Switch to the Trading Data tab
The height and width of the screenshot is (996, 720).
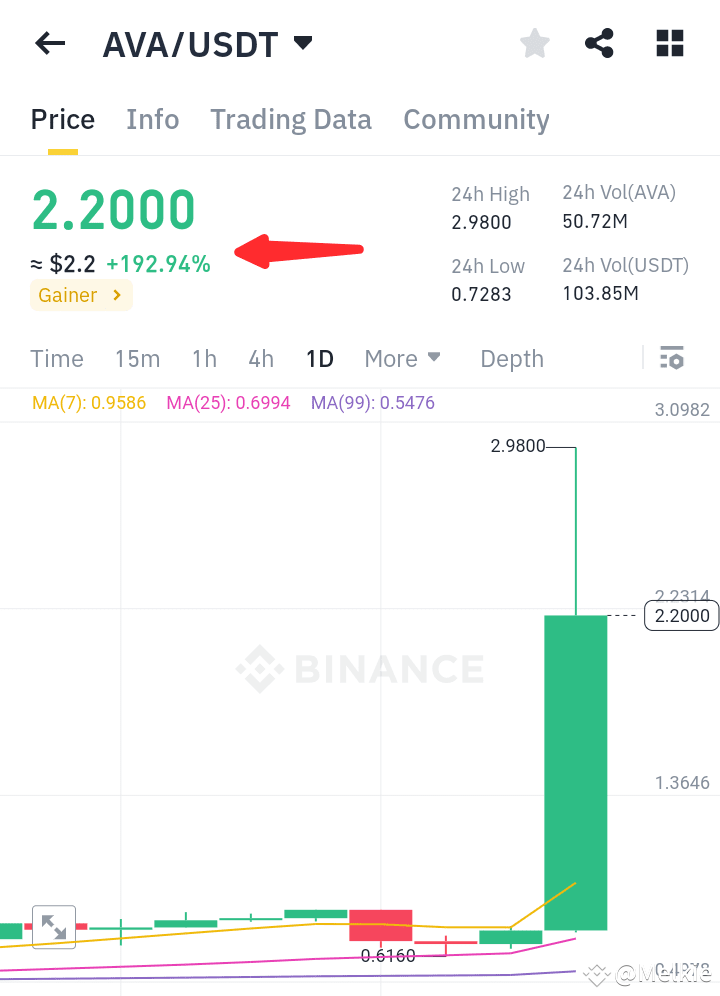coord(291,119)
